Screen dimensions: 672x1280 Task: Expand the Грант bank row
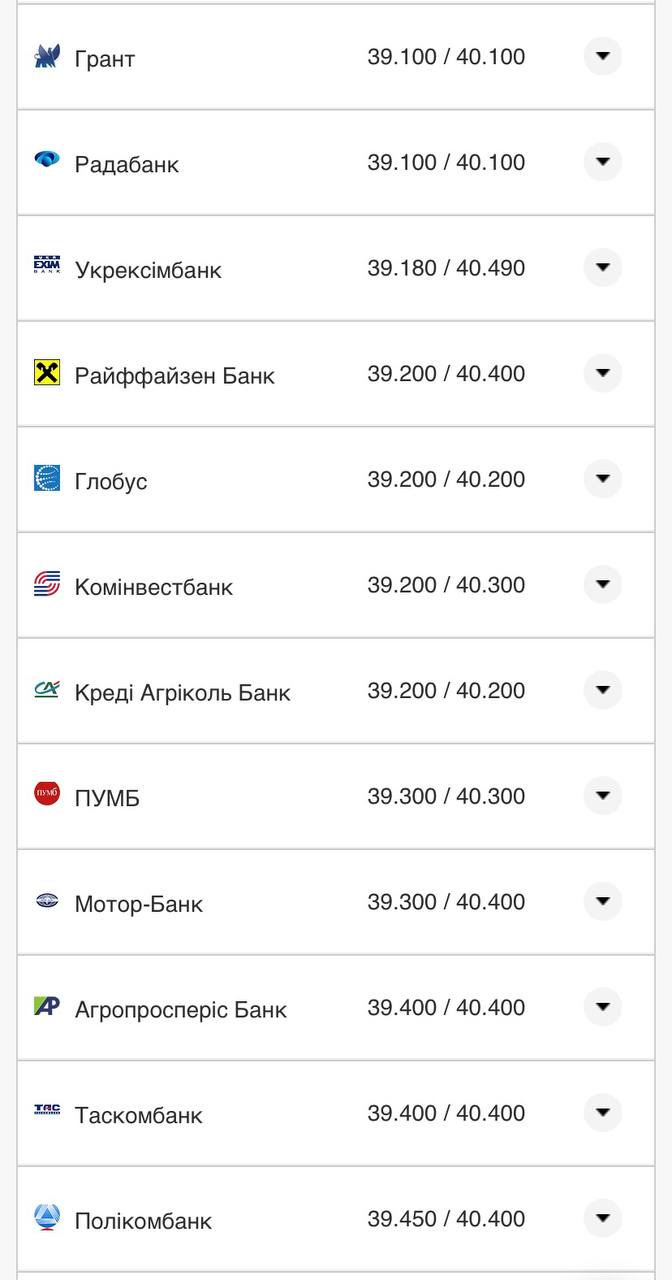tap(602, 57)
